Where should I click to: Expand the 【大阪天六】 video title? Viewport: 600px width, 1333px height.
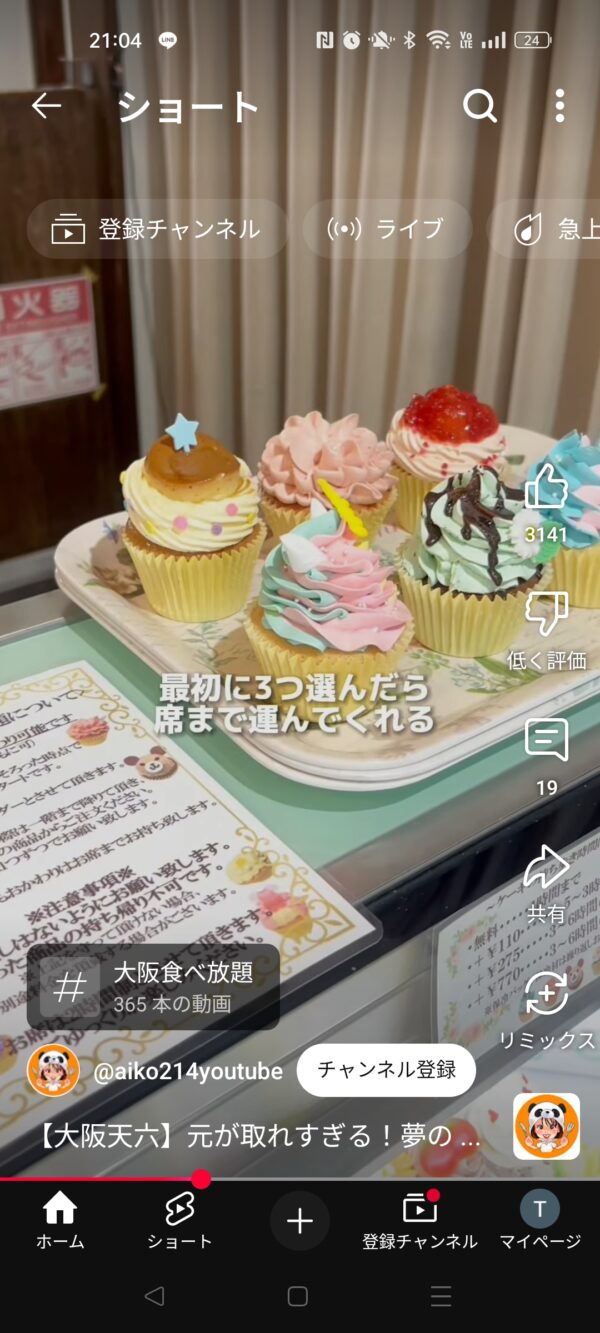coord(260,1137)
